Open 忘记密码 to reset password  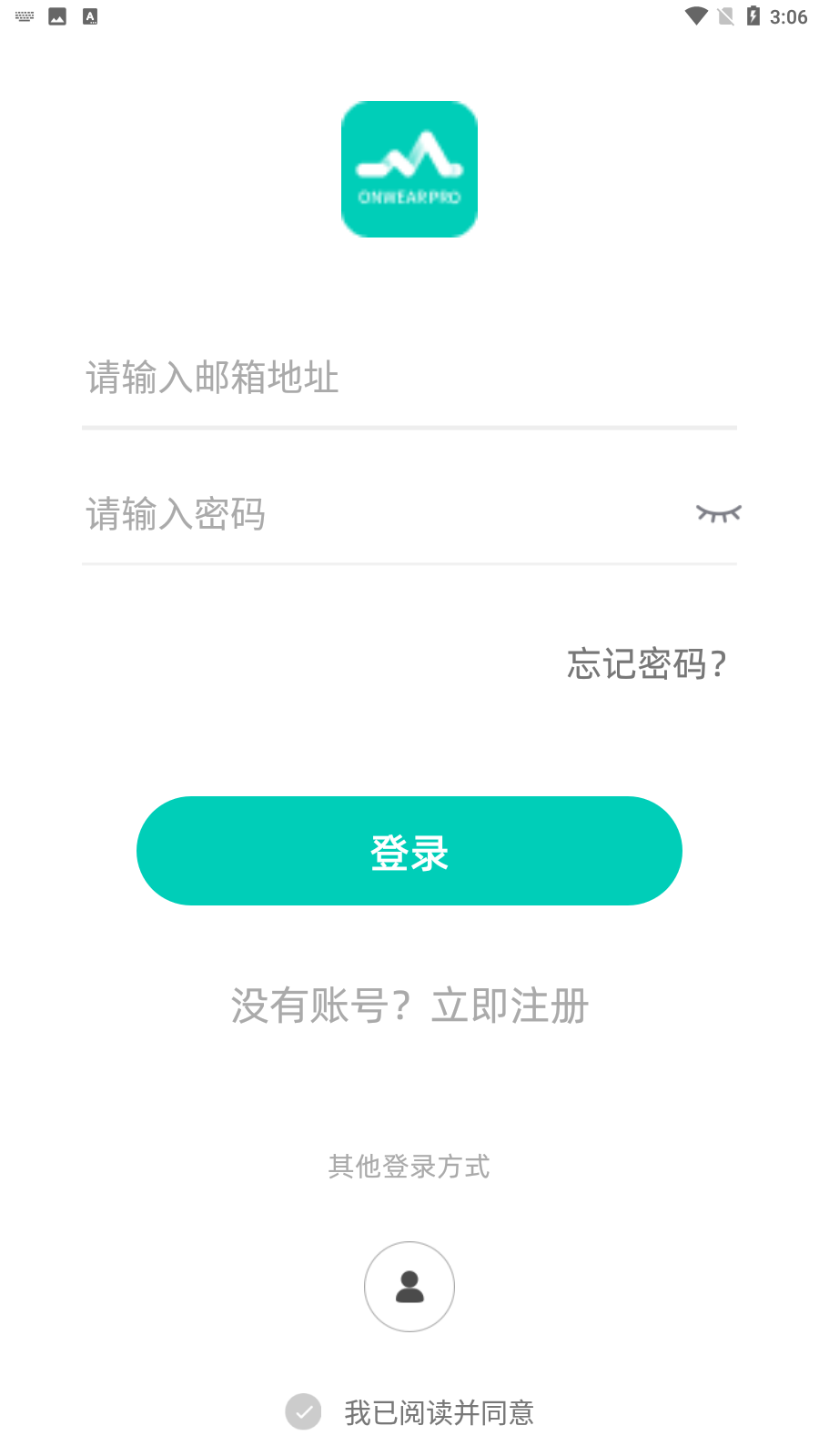tap(644, 665)
